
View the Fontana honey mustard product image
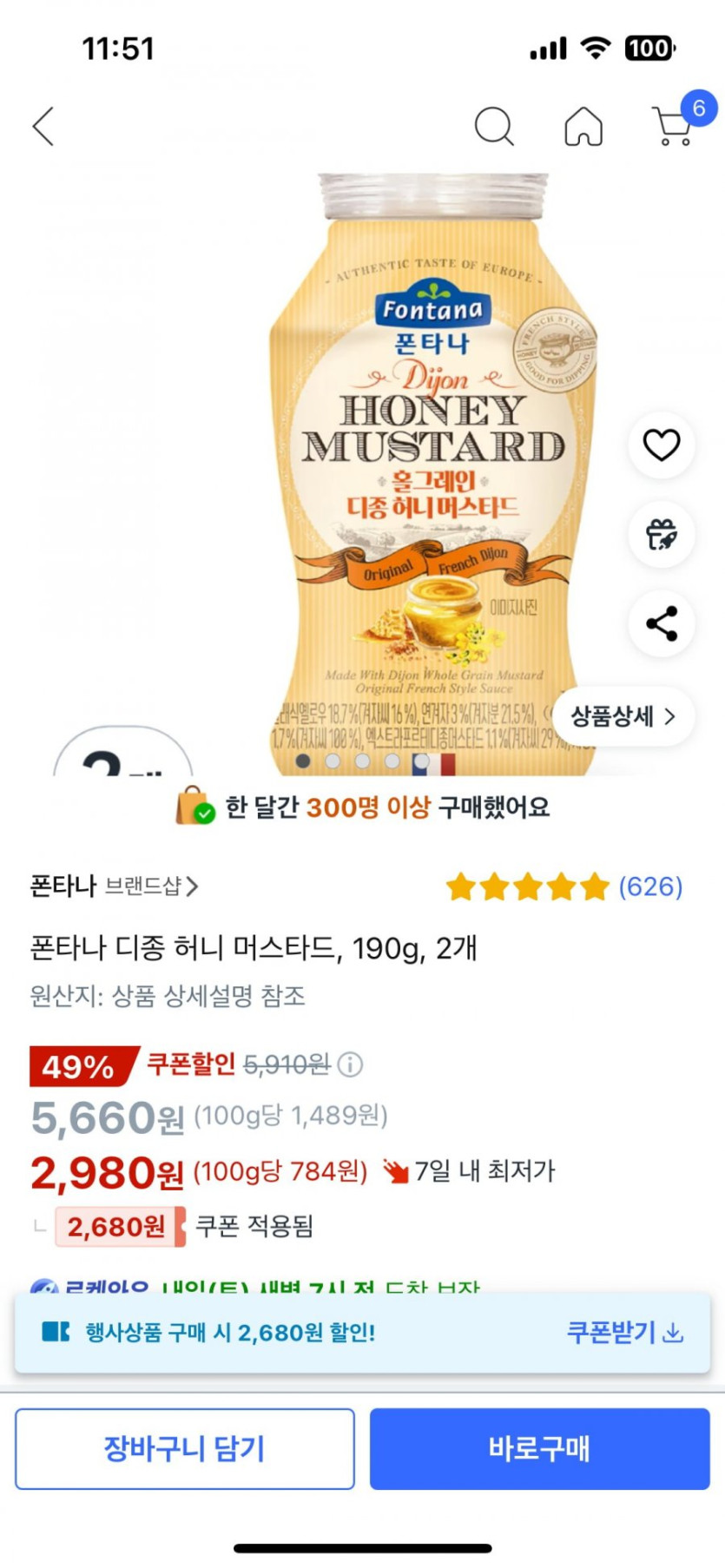(432, 469)
